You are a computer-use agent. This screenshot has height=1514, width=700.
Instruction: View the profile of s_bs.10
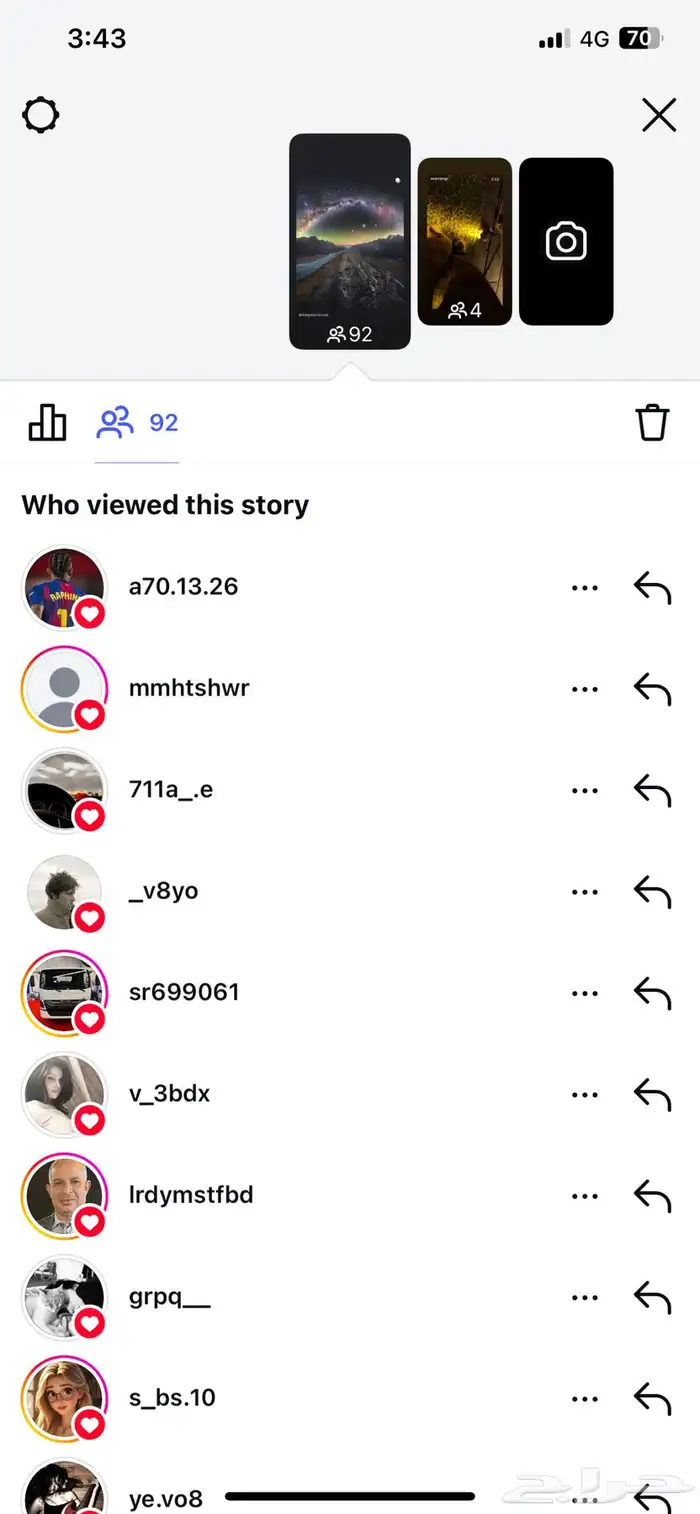tap(172, 1397)
